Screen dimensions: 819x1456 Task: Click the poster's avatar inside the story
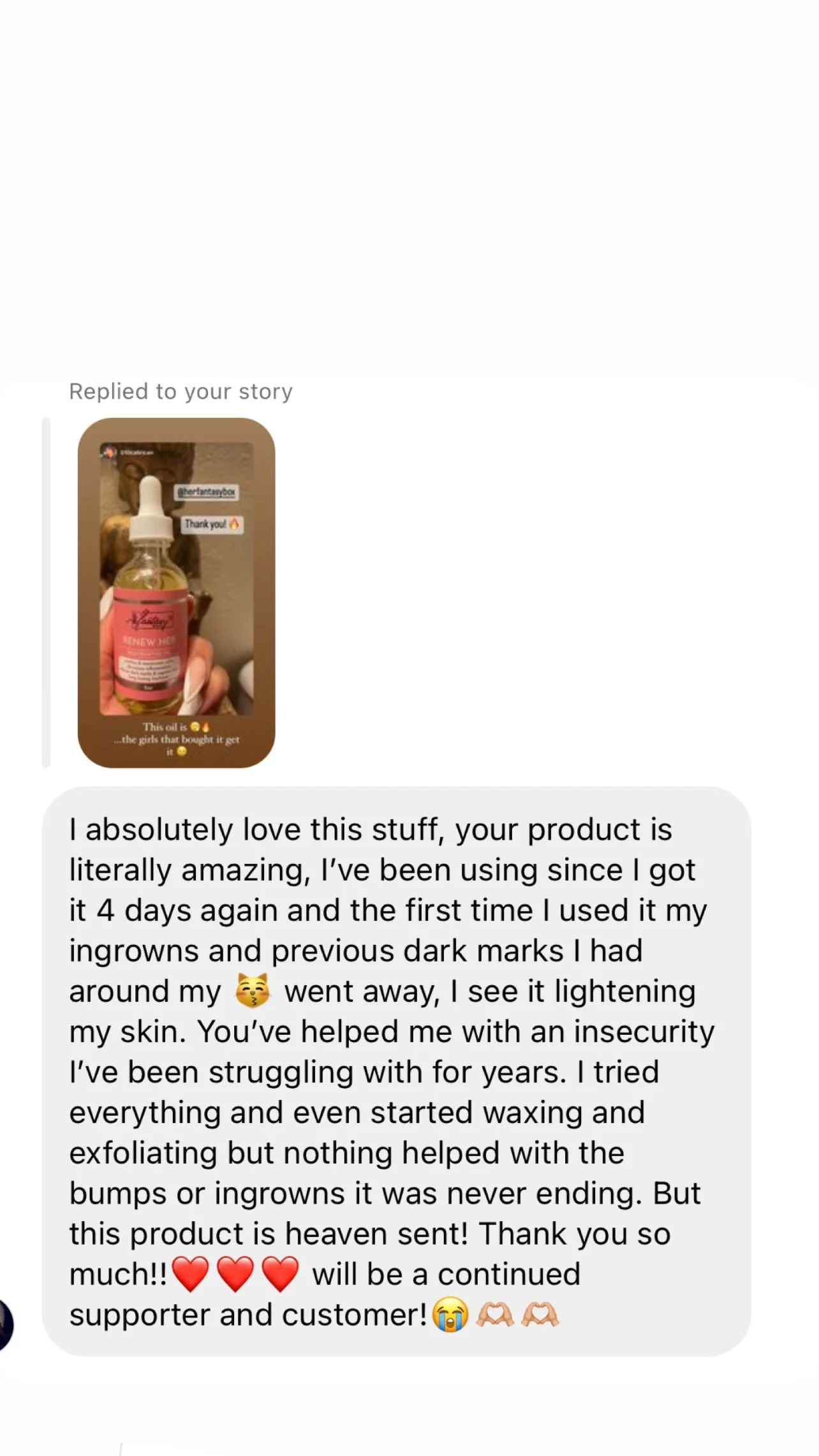(109, 452)
